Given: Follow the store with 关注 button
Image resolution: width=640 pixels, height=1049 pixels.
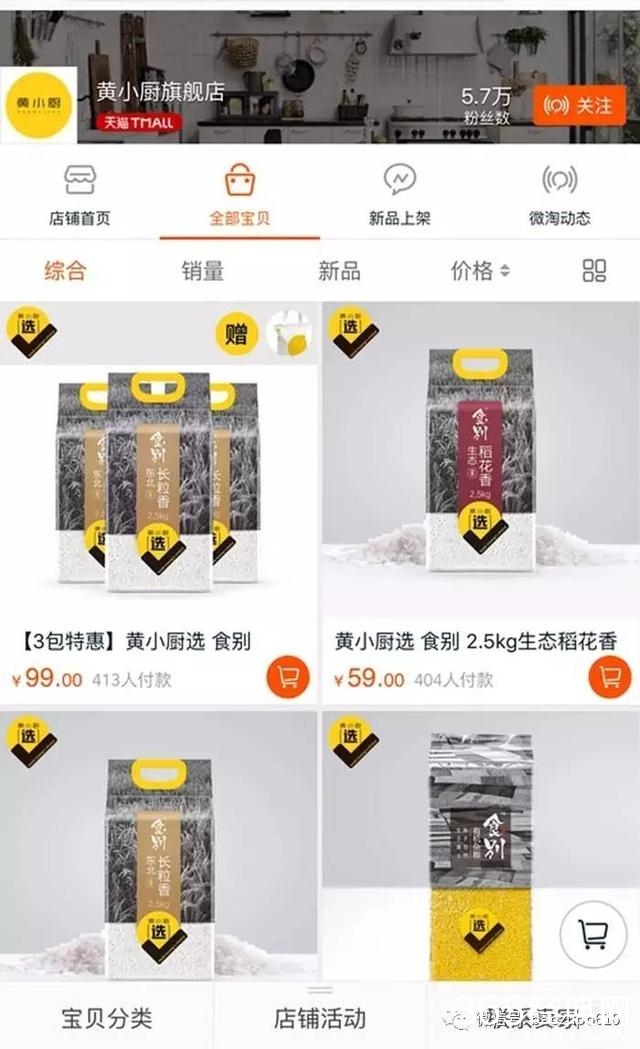Looking at the screenshot, I should [579, 105].
